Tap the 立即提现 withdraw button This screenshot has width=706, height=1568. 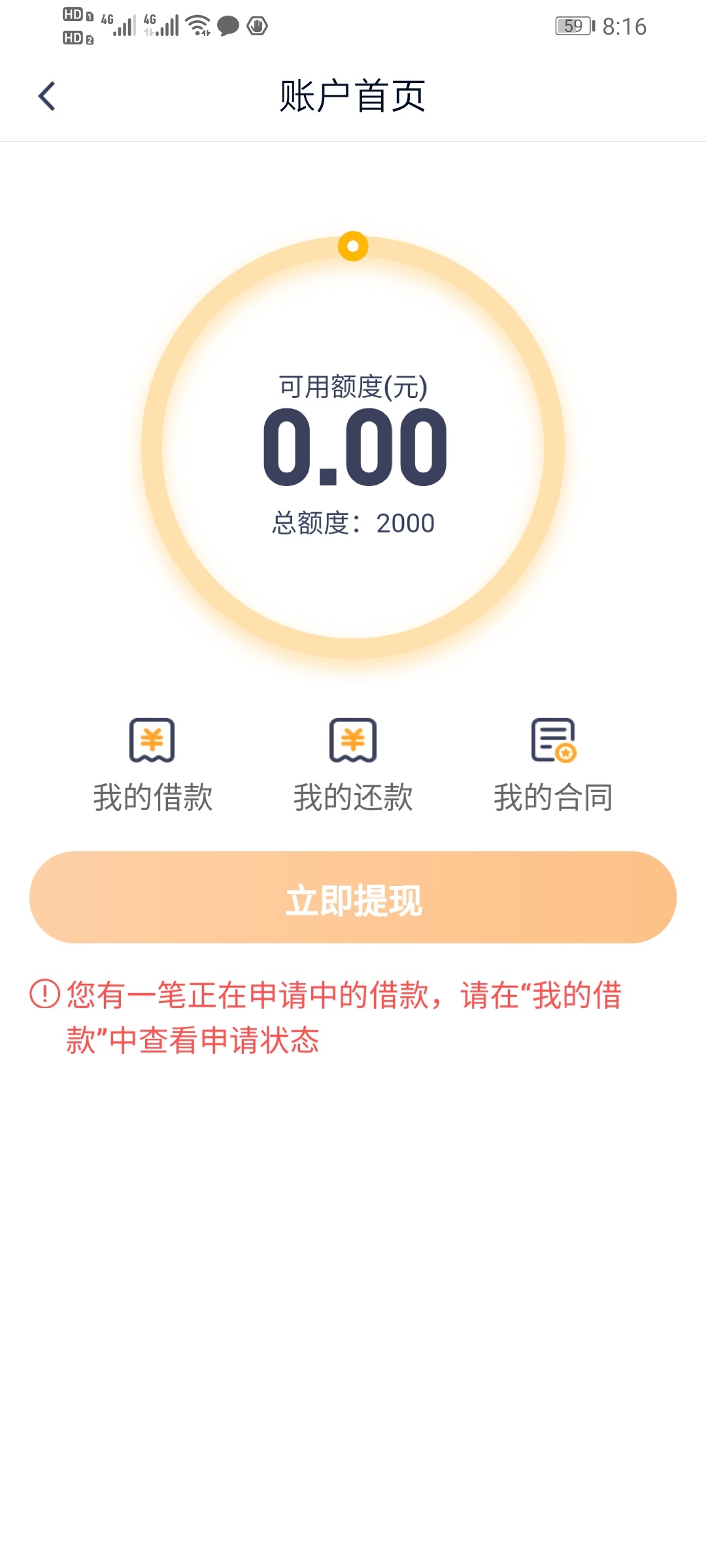point(353,897)
